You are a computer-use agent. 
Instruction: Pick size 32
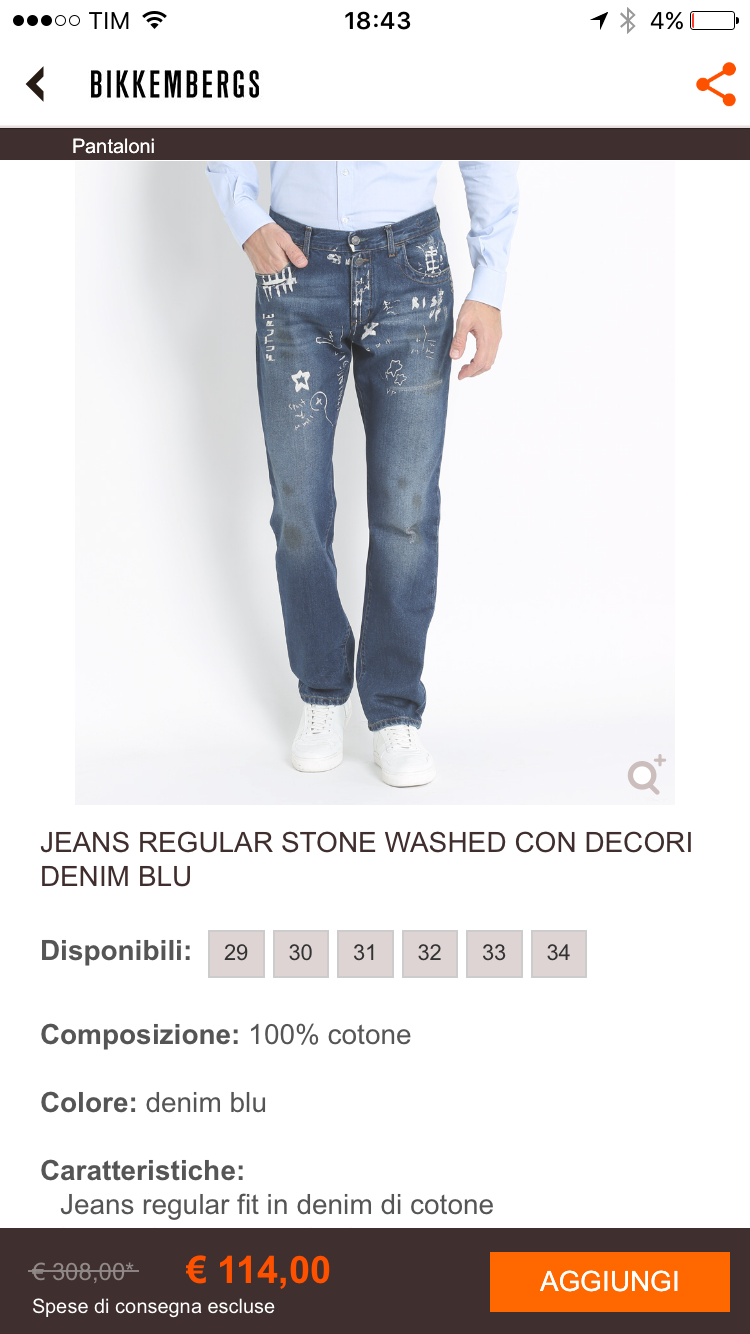pos(430,953)
